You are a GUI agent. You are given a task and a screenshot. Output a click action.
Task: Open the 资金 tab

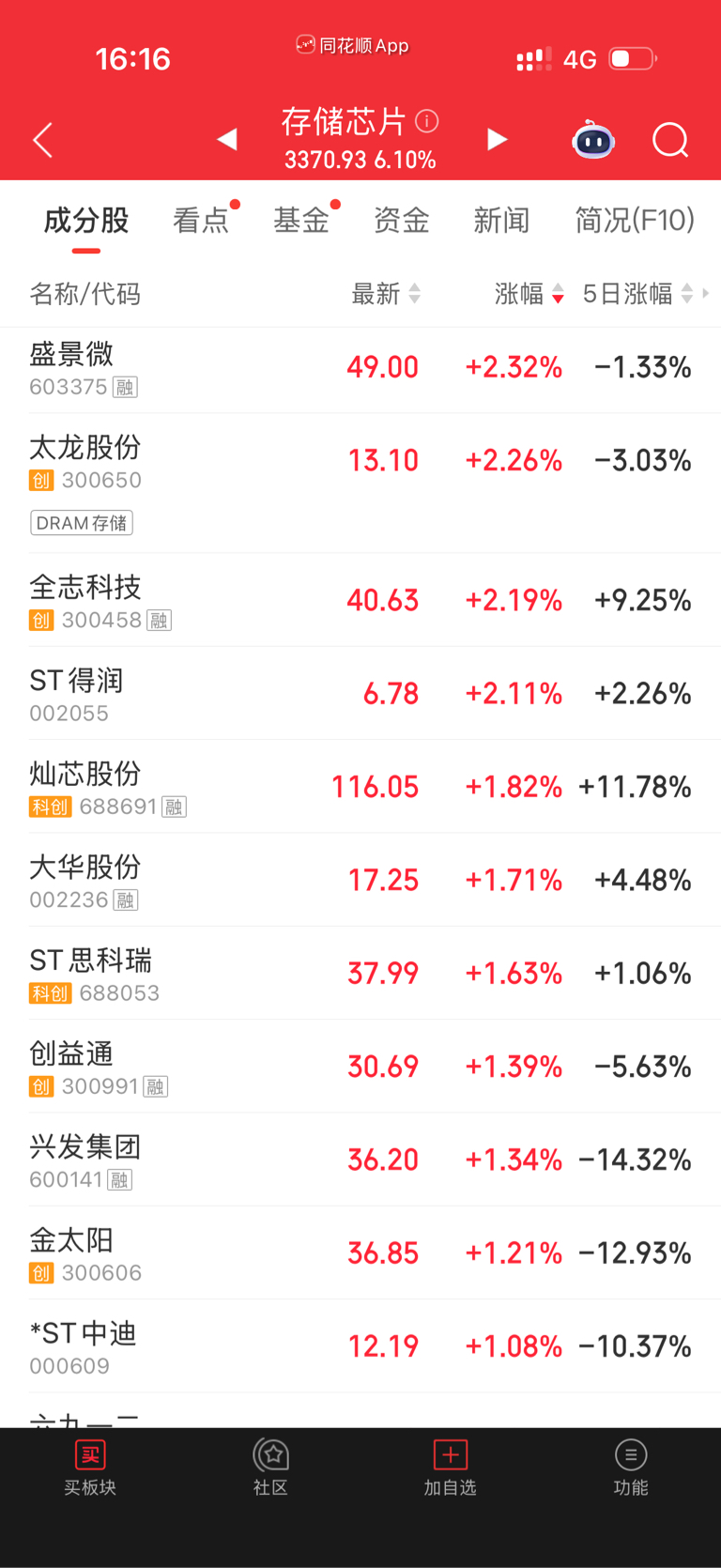[402, 221]
